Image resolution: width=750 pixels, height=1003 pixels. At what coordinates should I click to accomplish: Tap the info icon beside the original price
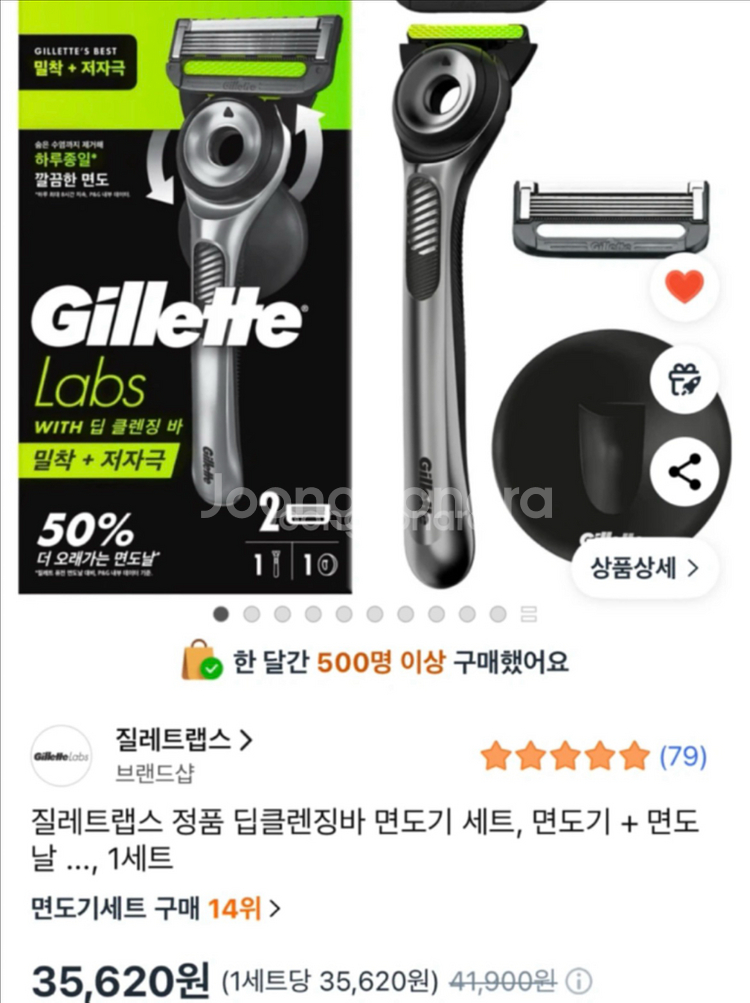click(579, 979)
